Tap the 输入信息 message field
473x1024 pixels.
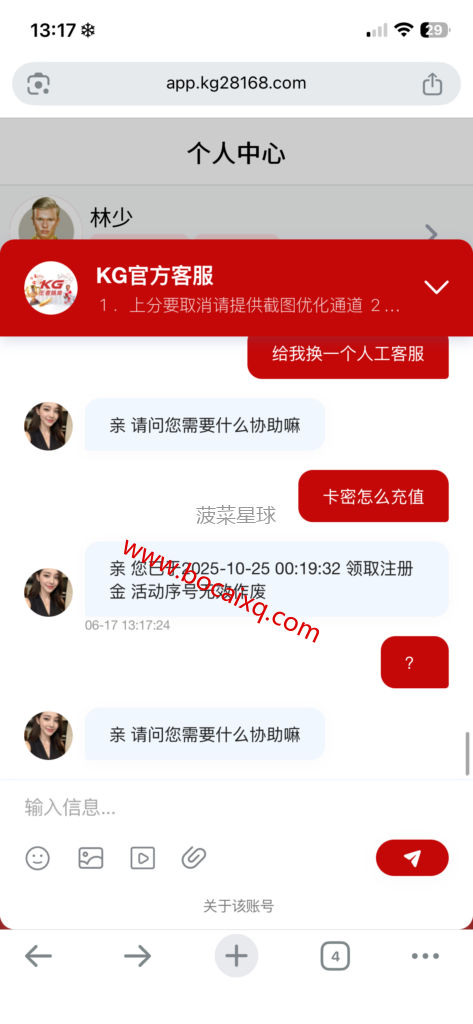(235, 808)
